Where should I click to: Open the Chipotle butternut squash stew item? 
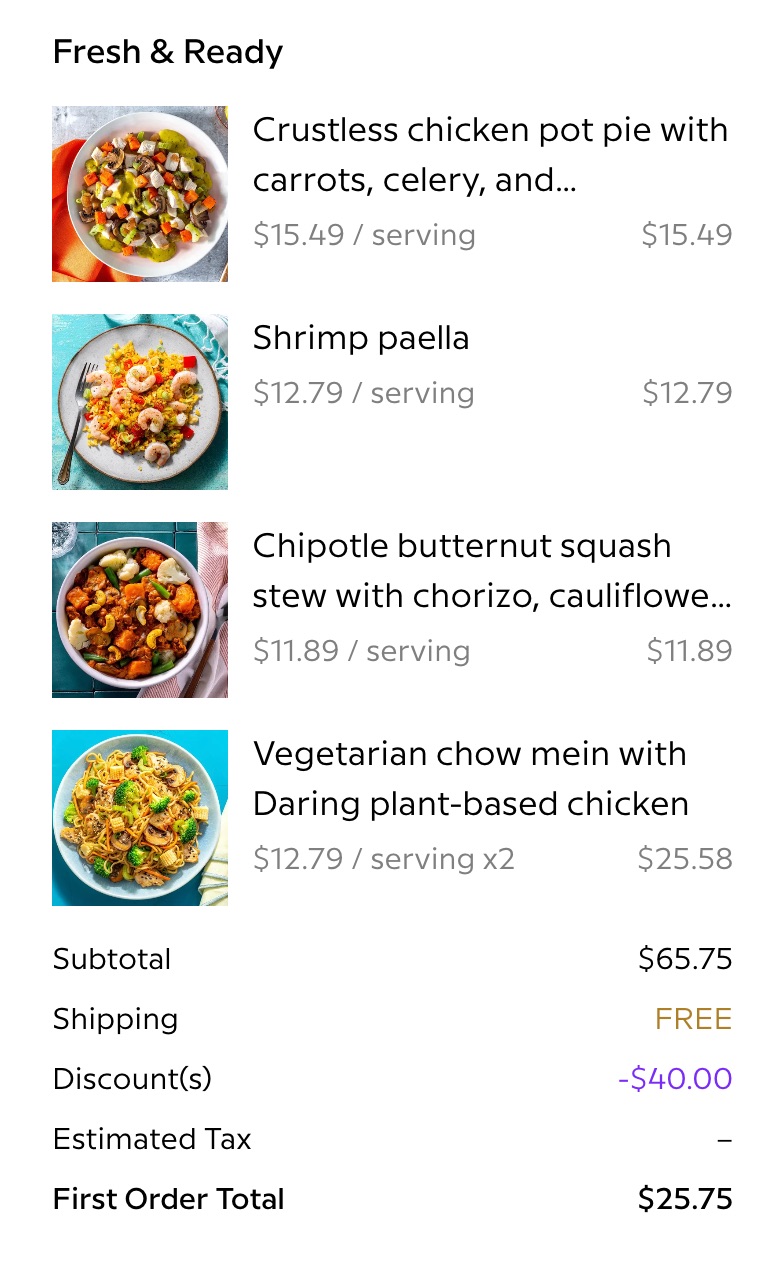(490, 571)
